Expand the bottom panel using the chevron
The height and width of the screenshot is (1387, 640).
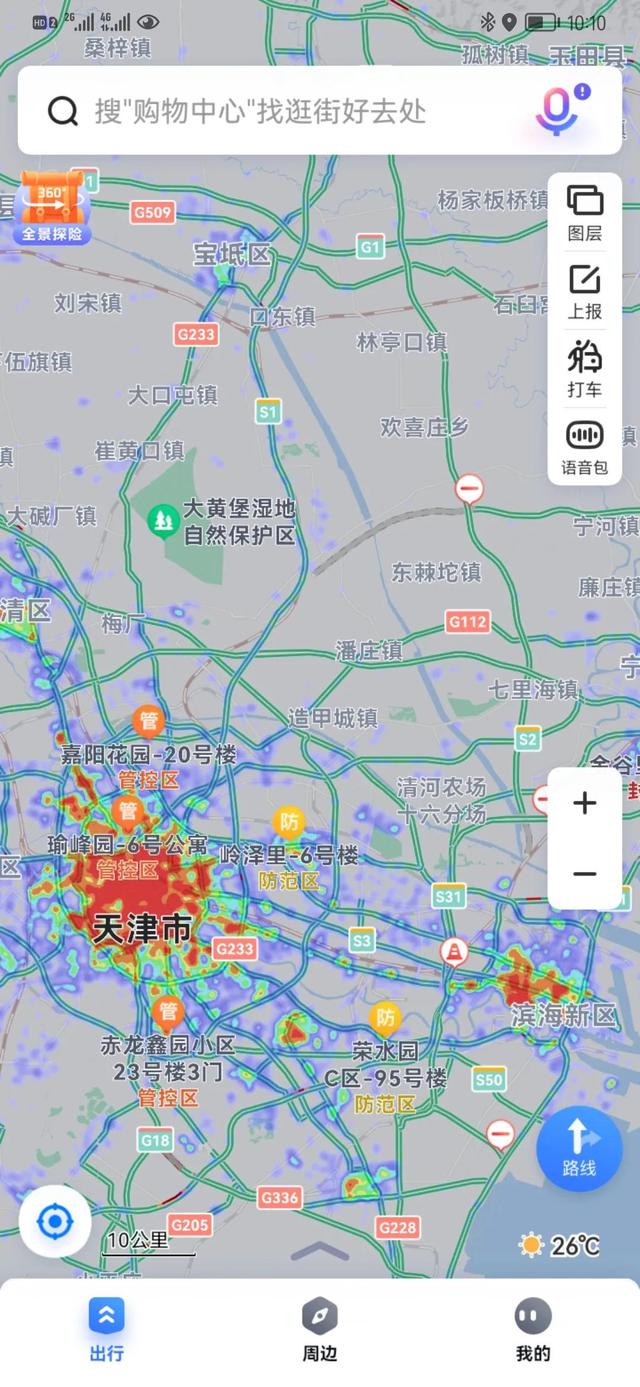tap(320, 1251)
